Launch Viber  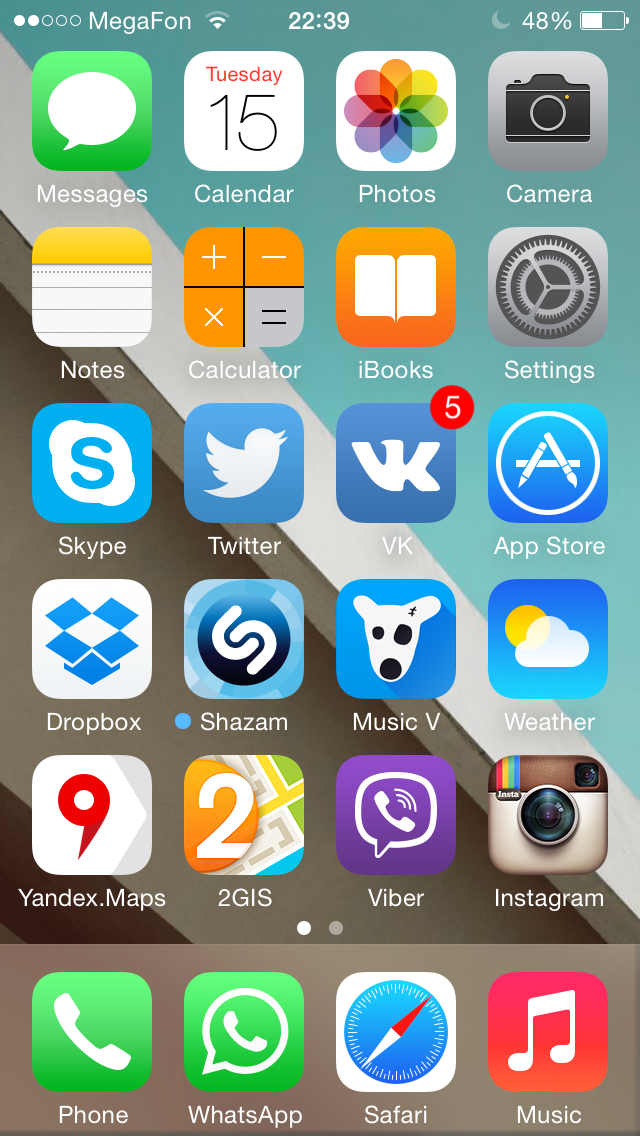pos(396,815)
